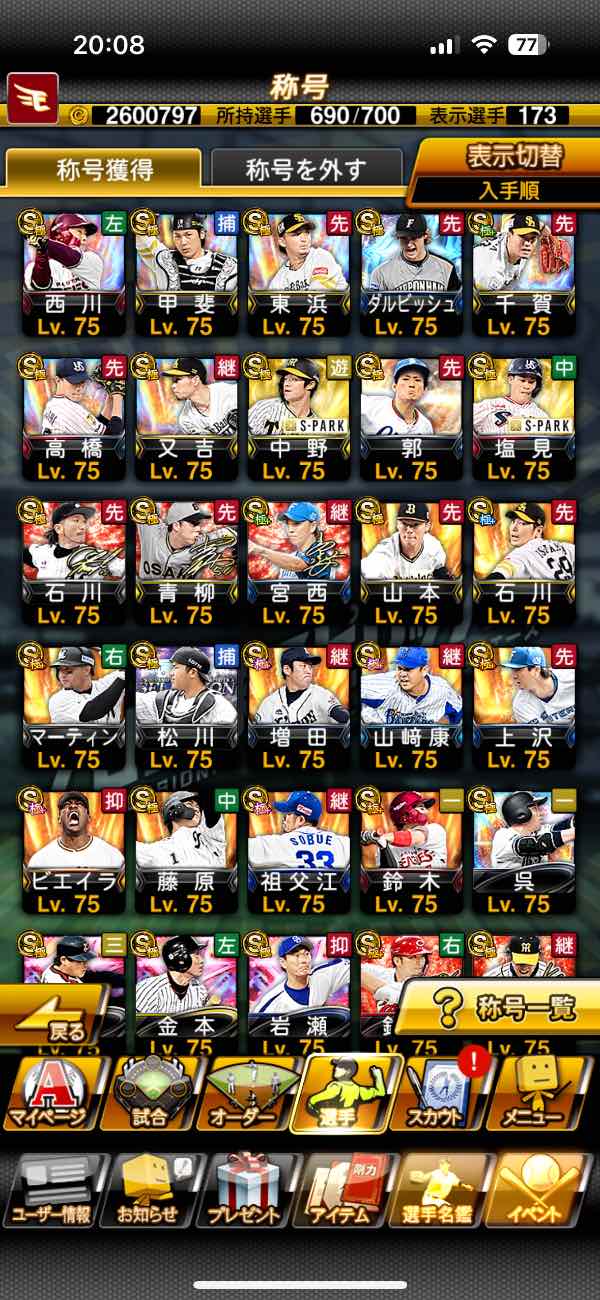Select the マーティン player card
600x1300 pixels.
pos(75,707)
